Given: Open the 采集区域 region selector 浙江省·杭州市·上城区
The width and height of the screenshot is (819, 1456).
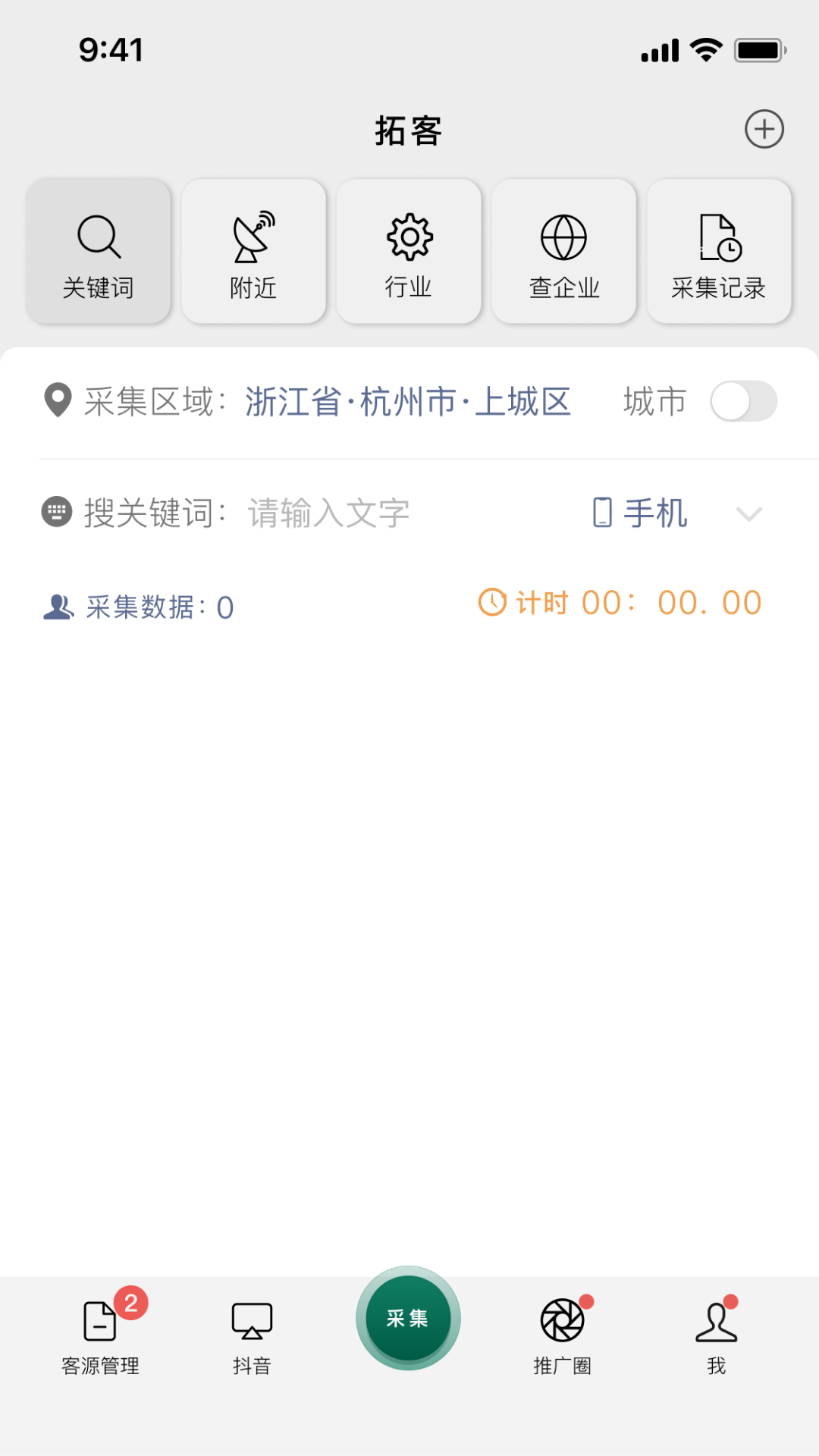Looking at the screenshot, I should tap(409, 400).
